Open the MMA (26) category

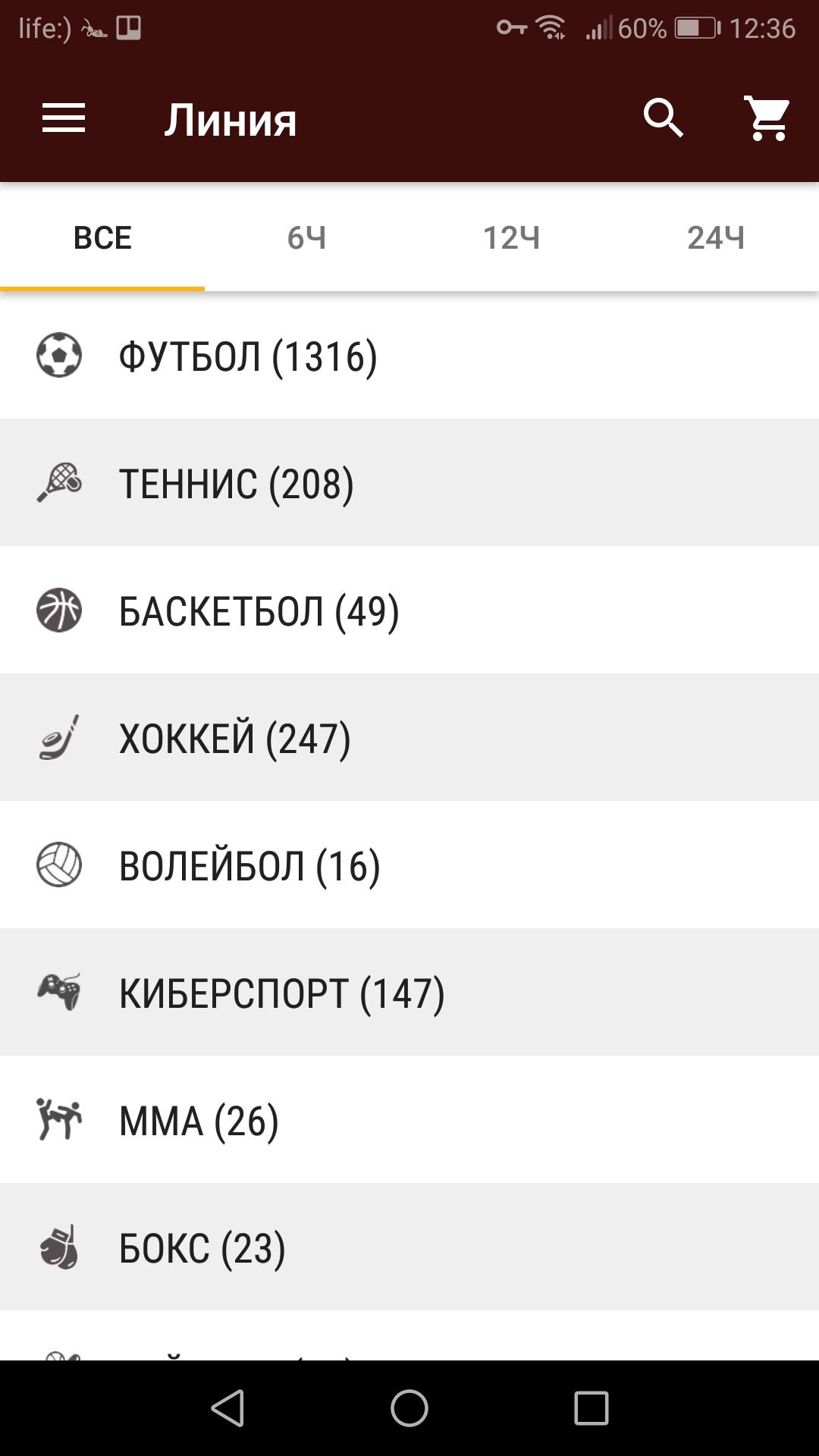409,1119
